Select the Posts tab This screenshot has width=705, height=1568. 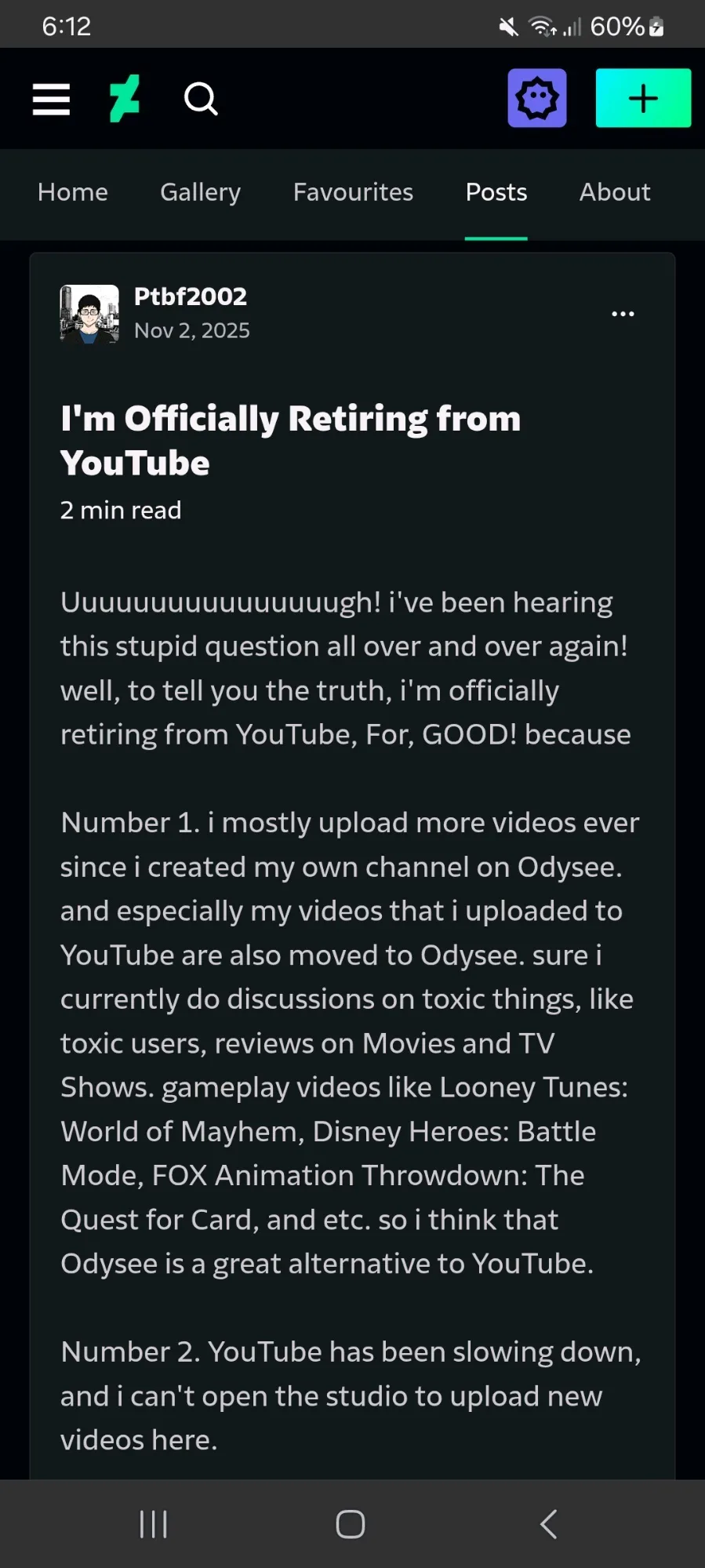pos(496,192)
